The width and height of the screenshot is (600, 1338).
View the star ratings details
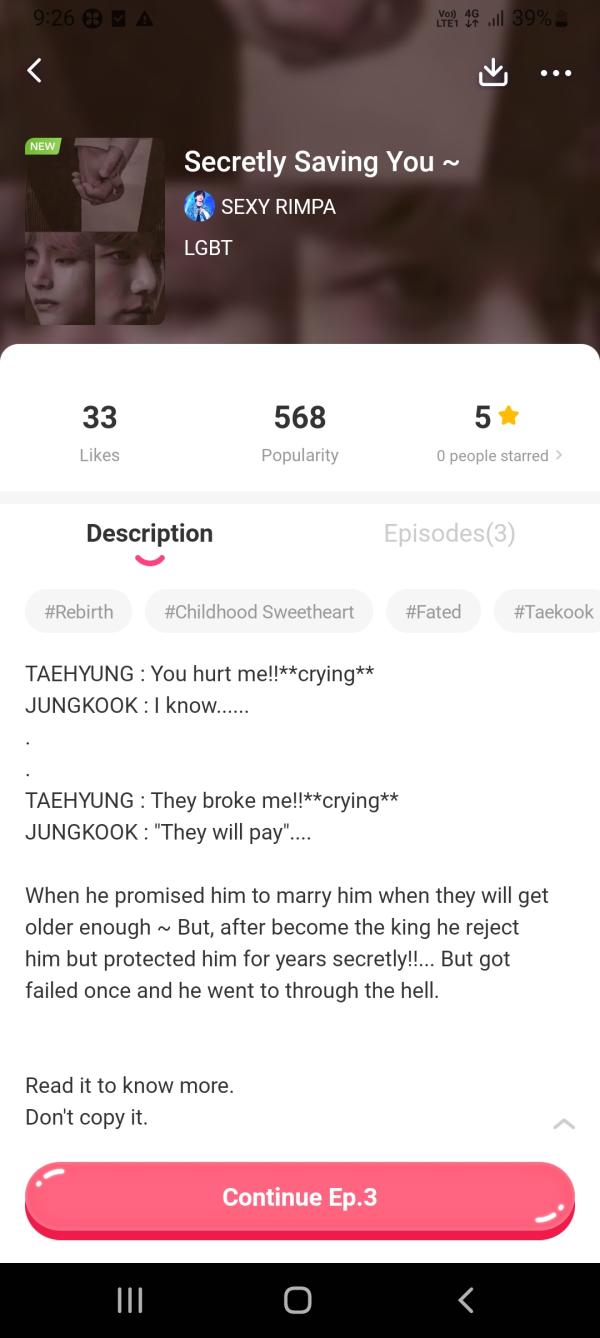pyautogui.click(x=499, y=455)
